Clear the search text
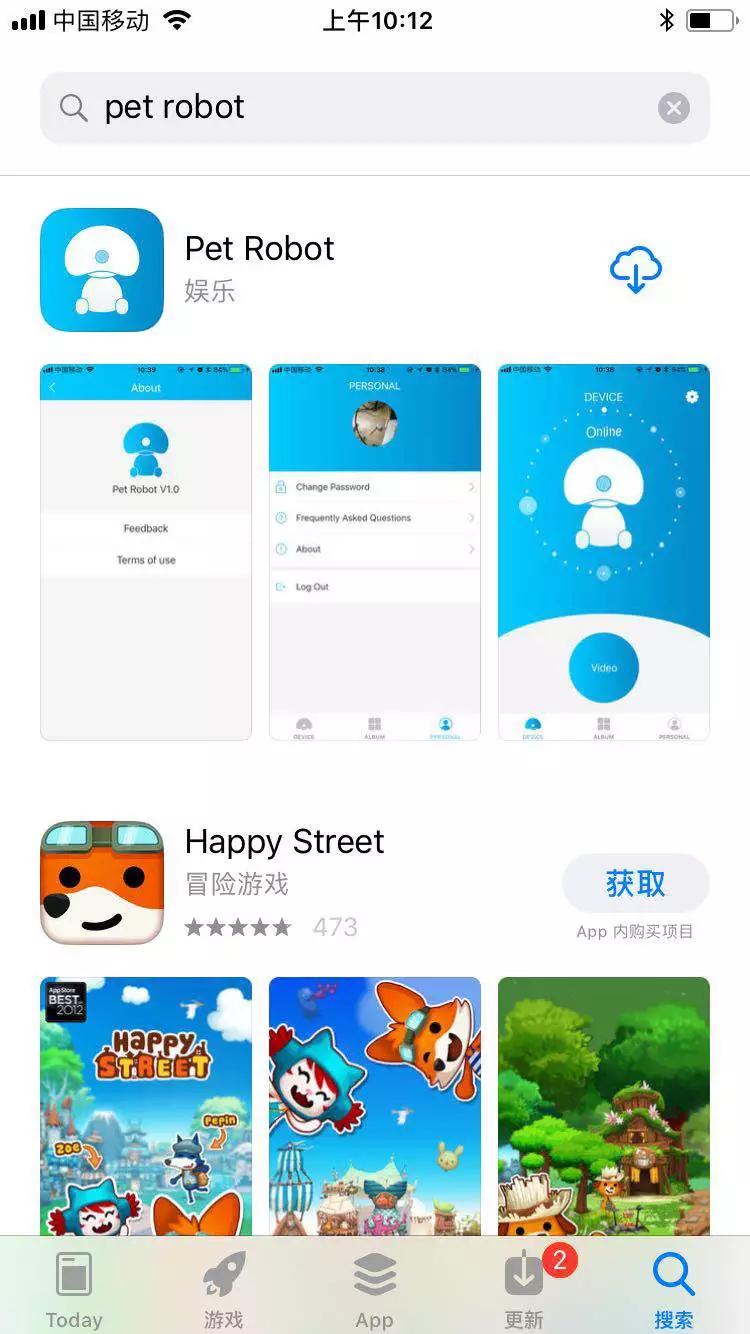750x1334 pixels. (x=673, y=108)
